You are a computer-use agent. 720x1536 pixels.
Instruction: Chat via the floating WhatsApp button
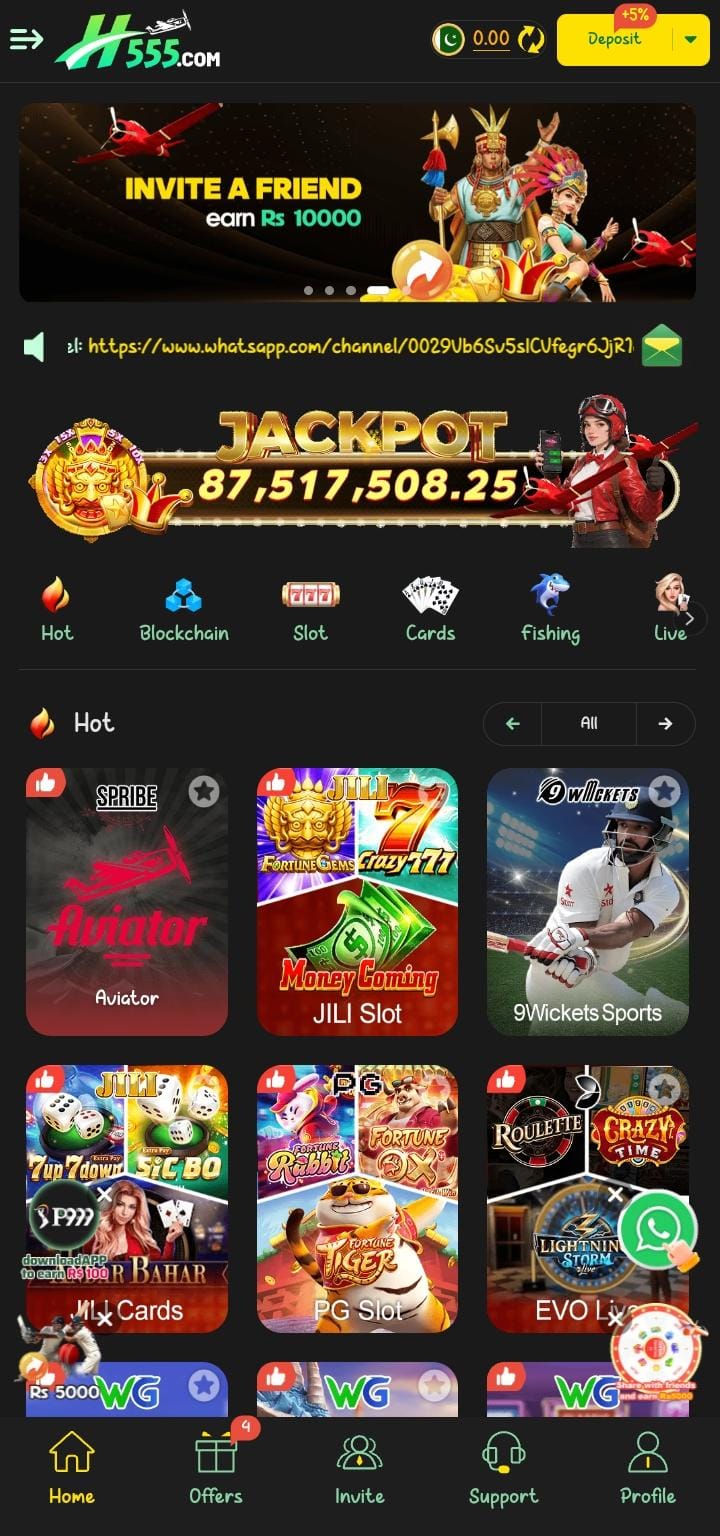pos(657,1231)
